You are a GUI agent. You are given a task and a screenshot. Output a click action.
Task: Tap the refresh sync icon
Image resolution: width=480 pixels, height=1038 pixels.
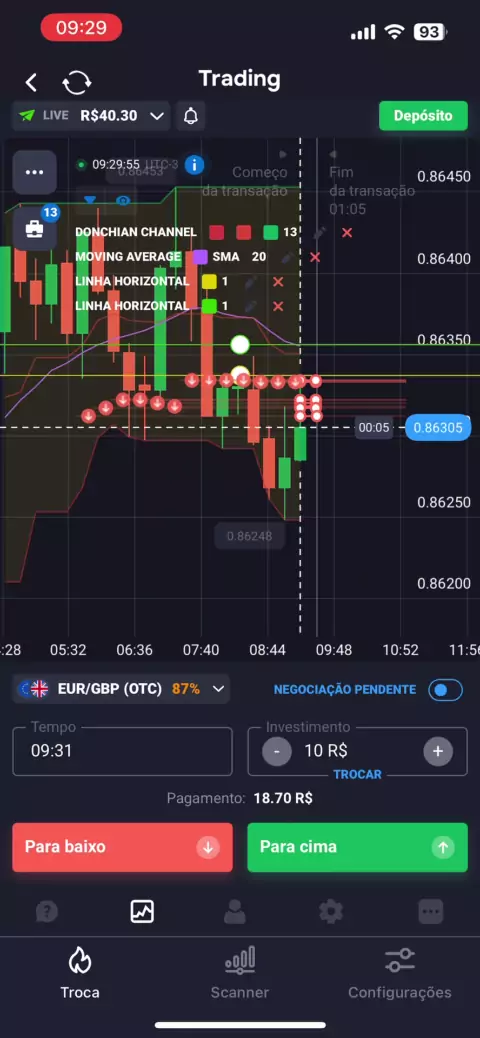click(x=77, y=83)
